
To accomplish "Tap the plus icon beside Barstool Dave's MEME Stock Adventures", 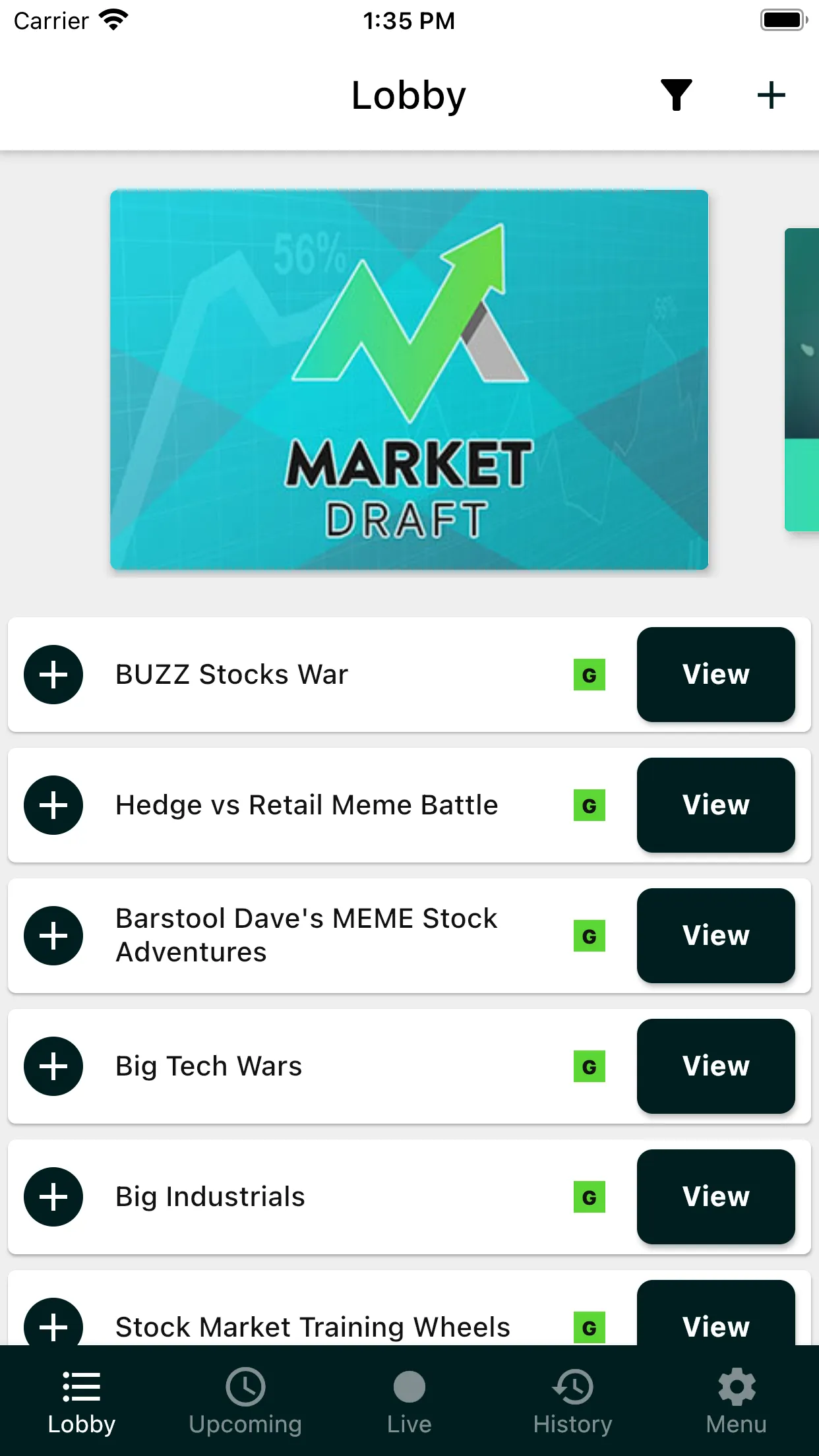I will (53, 935).
